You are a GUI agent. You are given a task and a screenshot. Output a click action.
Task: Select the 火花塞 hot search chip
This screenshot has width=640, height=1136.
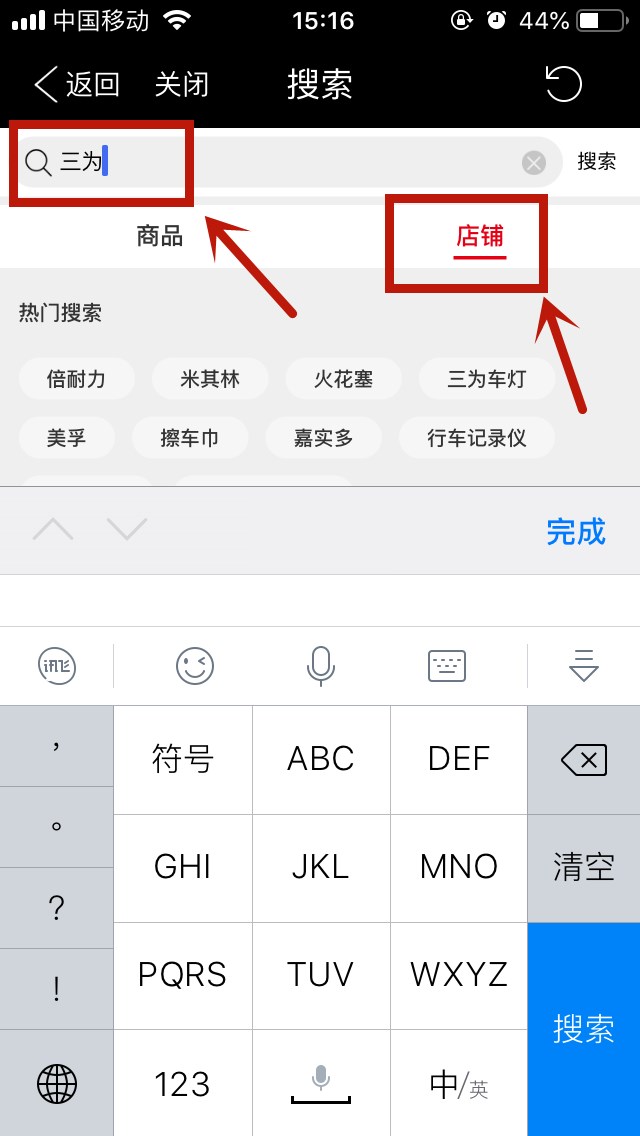pyautogui.click(x=343, y=379)
